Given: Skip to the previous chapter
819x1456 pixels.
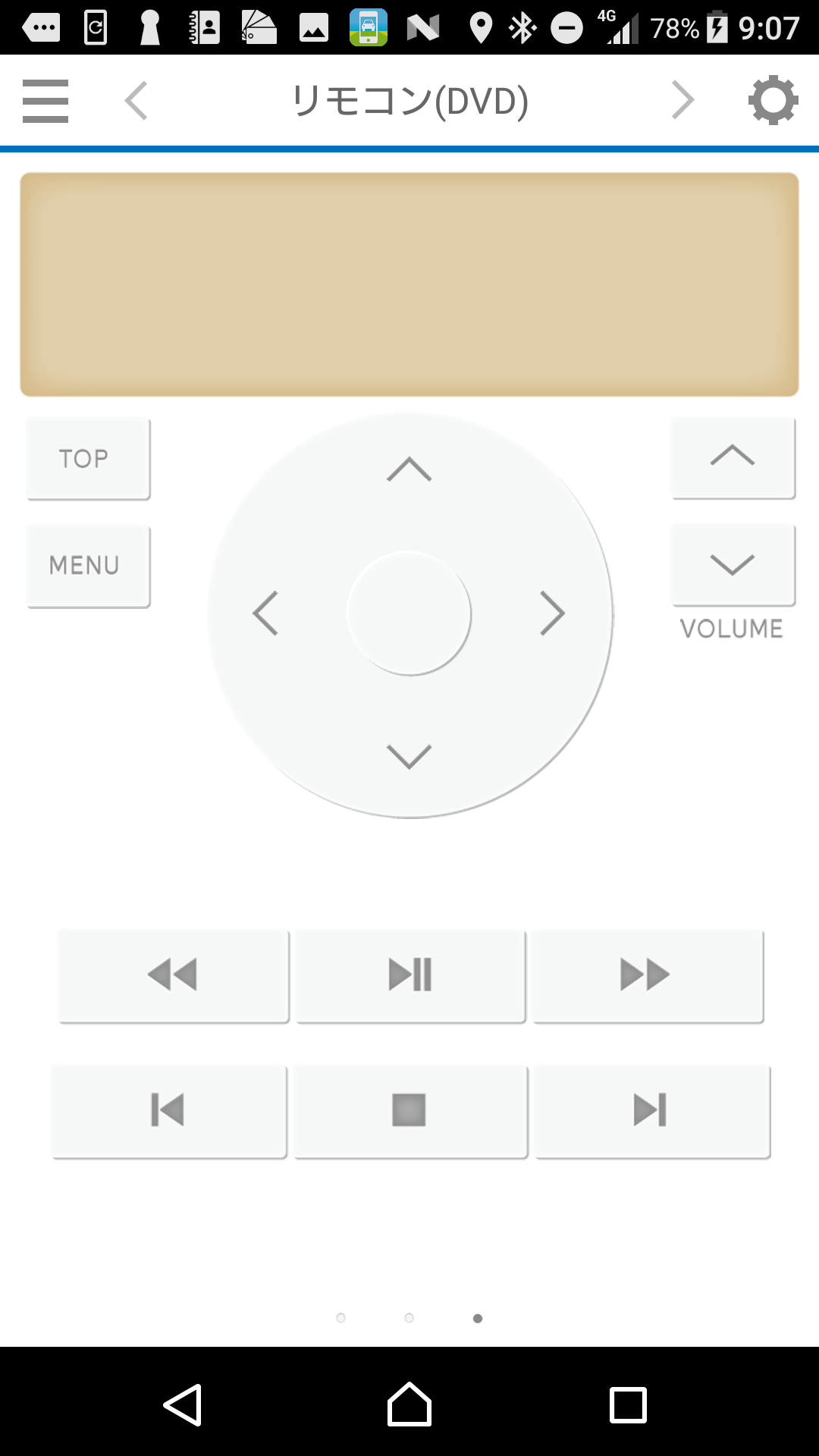Looking at the screenshot, I should [x=169, y=1112].
